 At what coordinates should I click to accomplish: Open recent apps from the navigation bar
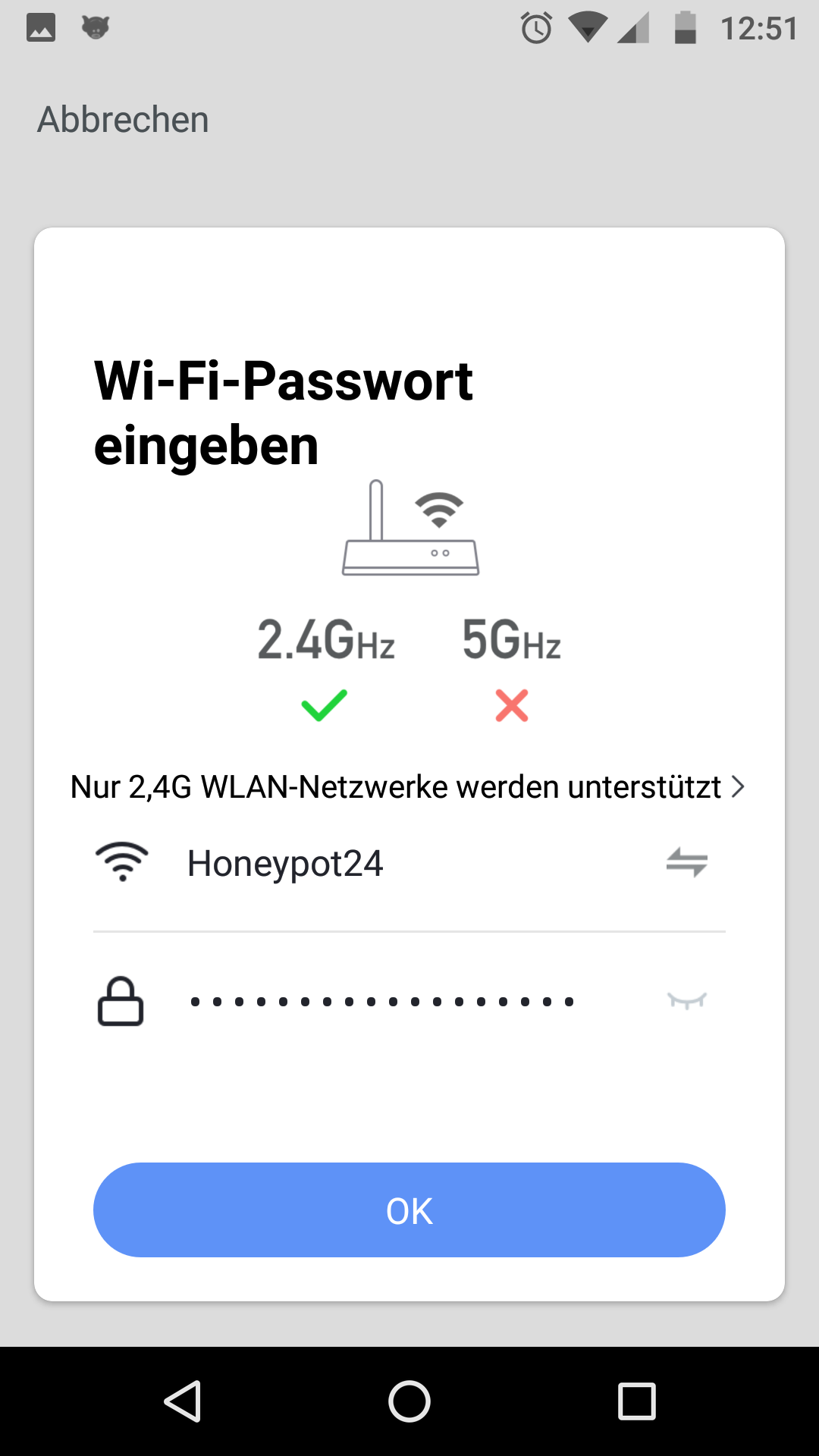pyautogui.click(x=637, y=1401)
